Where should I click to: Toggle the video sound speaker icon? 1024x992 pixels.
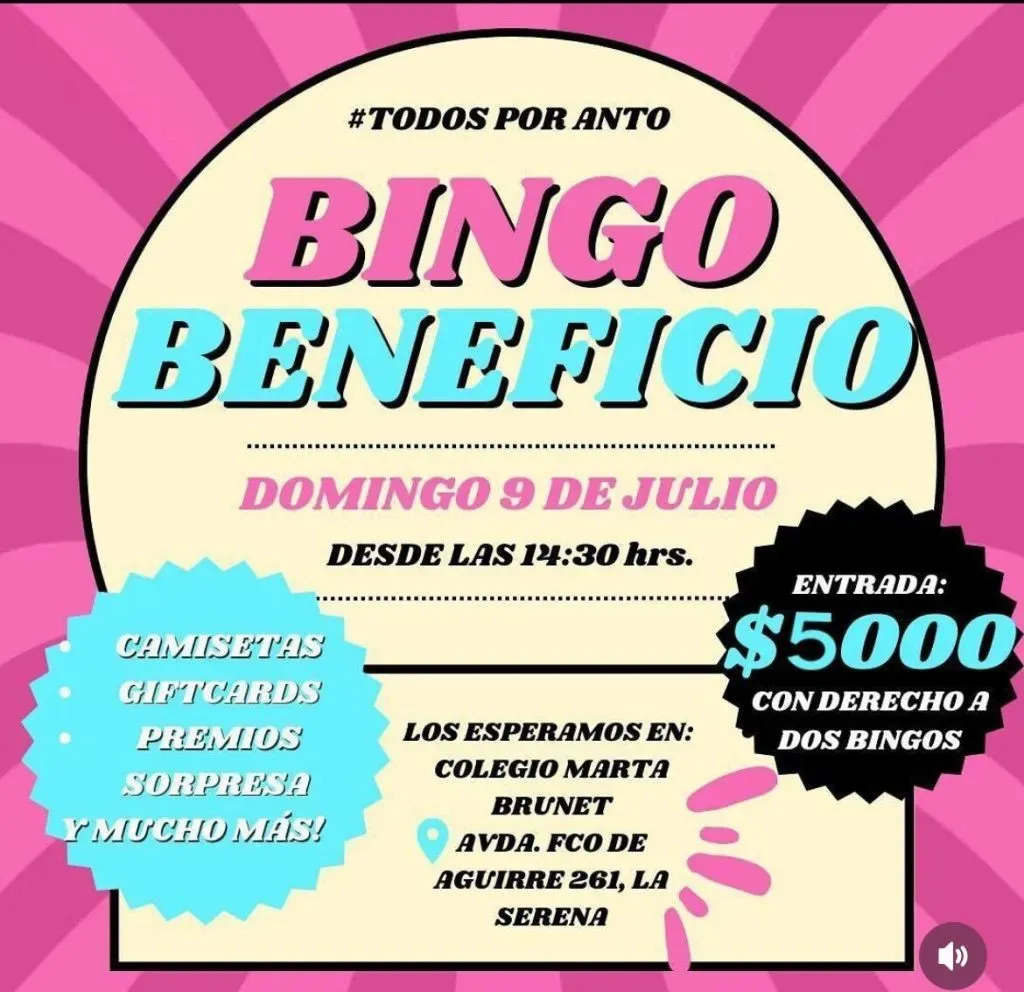[952, 955]
